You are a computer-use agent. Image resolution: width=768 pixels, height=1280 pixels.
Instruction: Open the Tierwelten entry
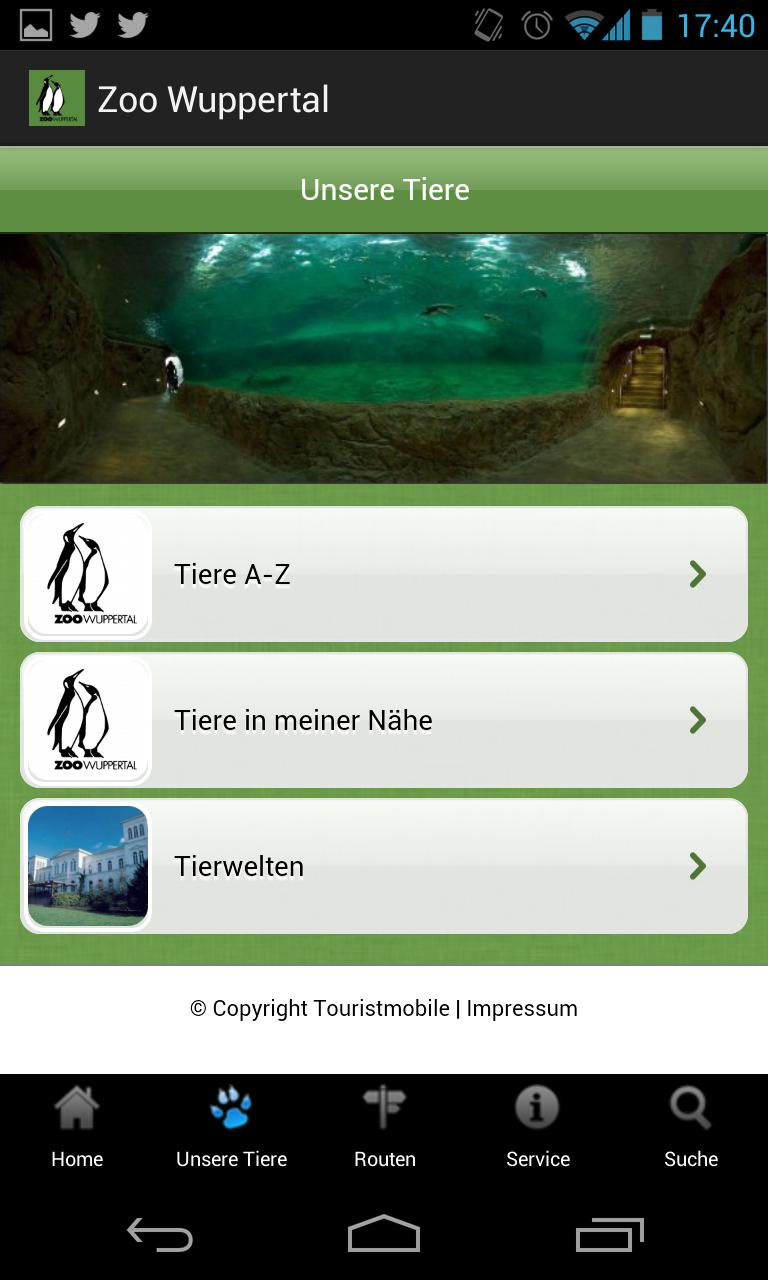point(384,866)
